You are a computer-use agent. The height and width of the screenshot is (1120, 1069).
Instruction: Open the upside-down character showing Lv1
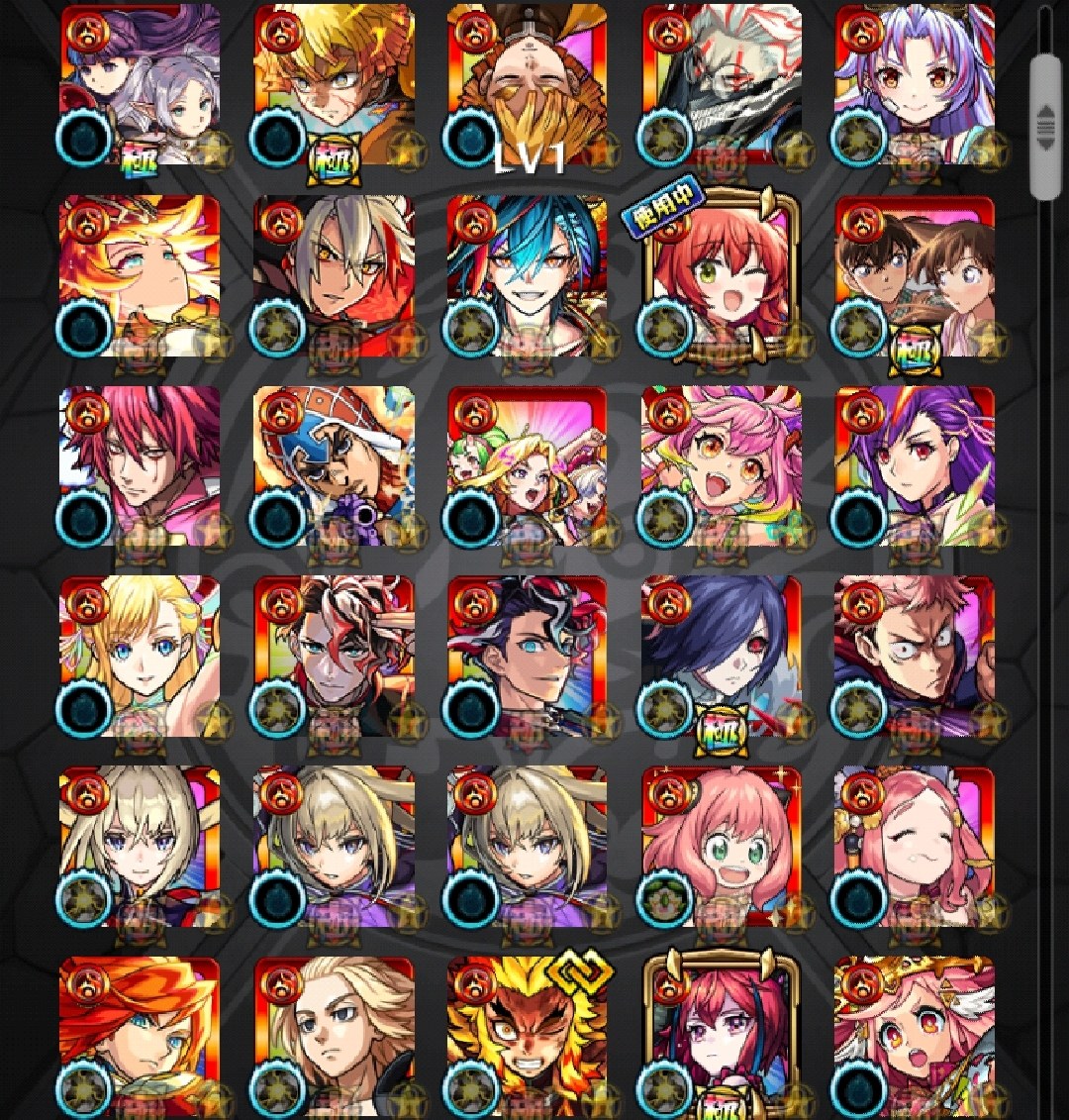pos(527,84)
